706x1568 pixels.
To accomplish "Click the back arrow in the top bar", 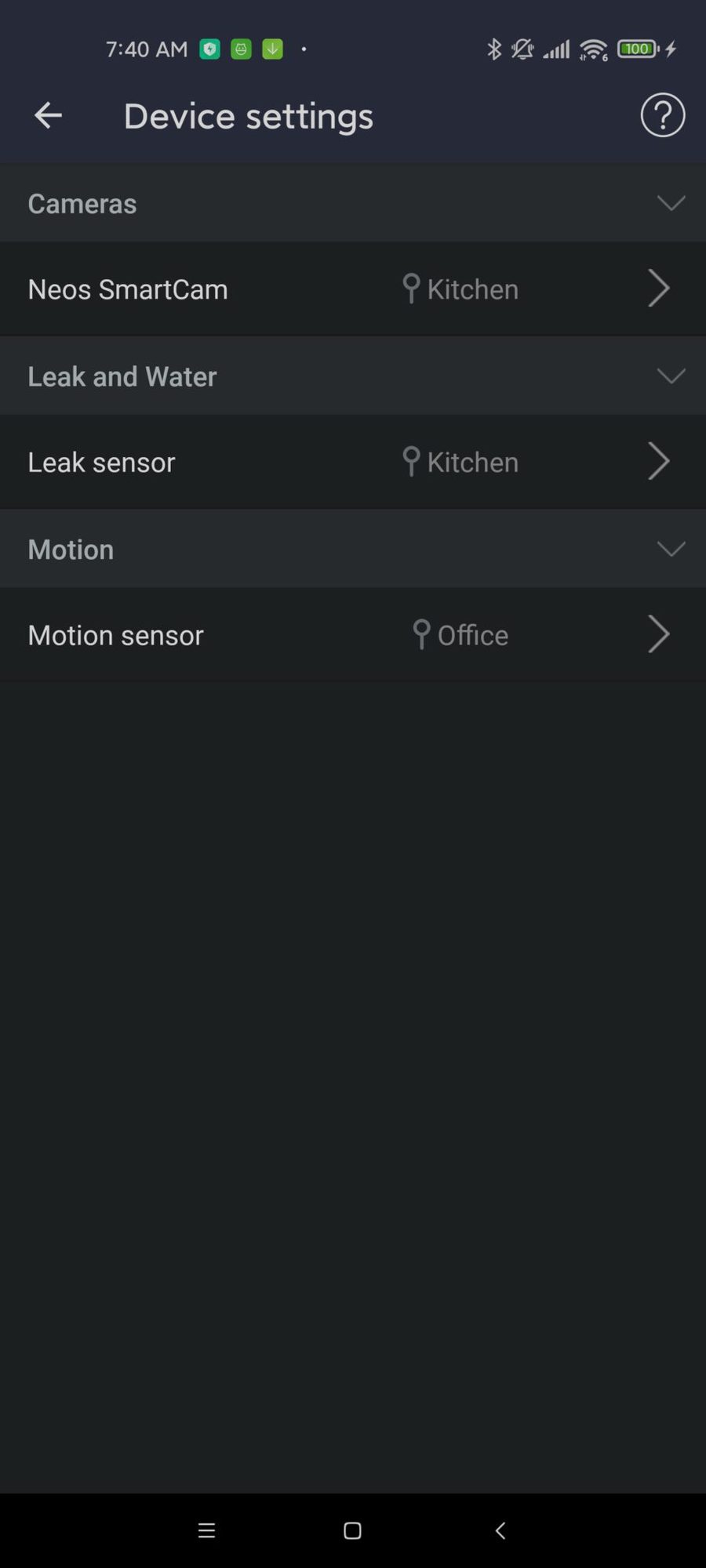I will (x=48, y=115).
